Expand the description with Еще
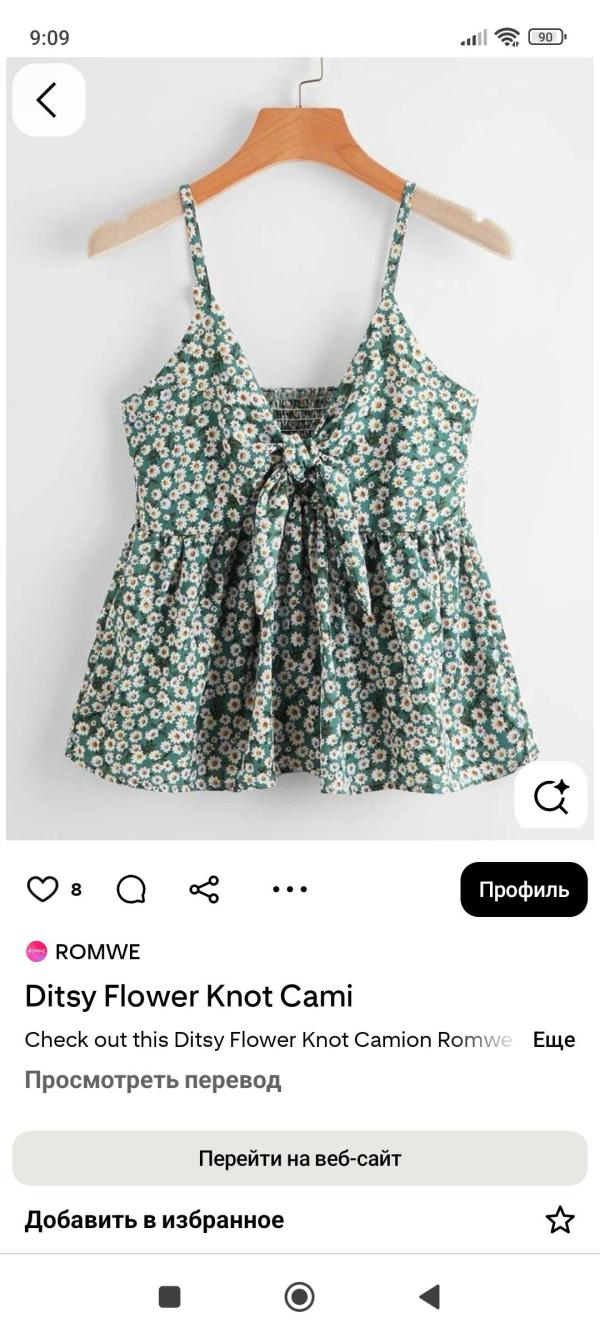 pos(553,1040)
